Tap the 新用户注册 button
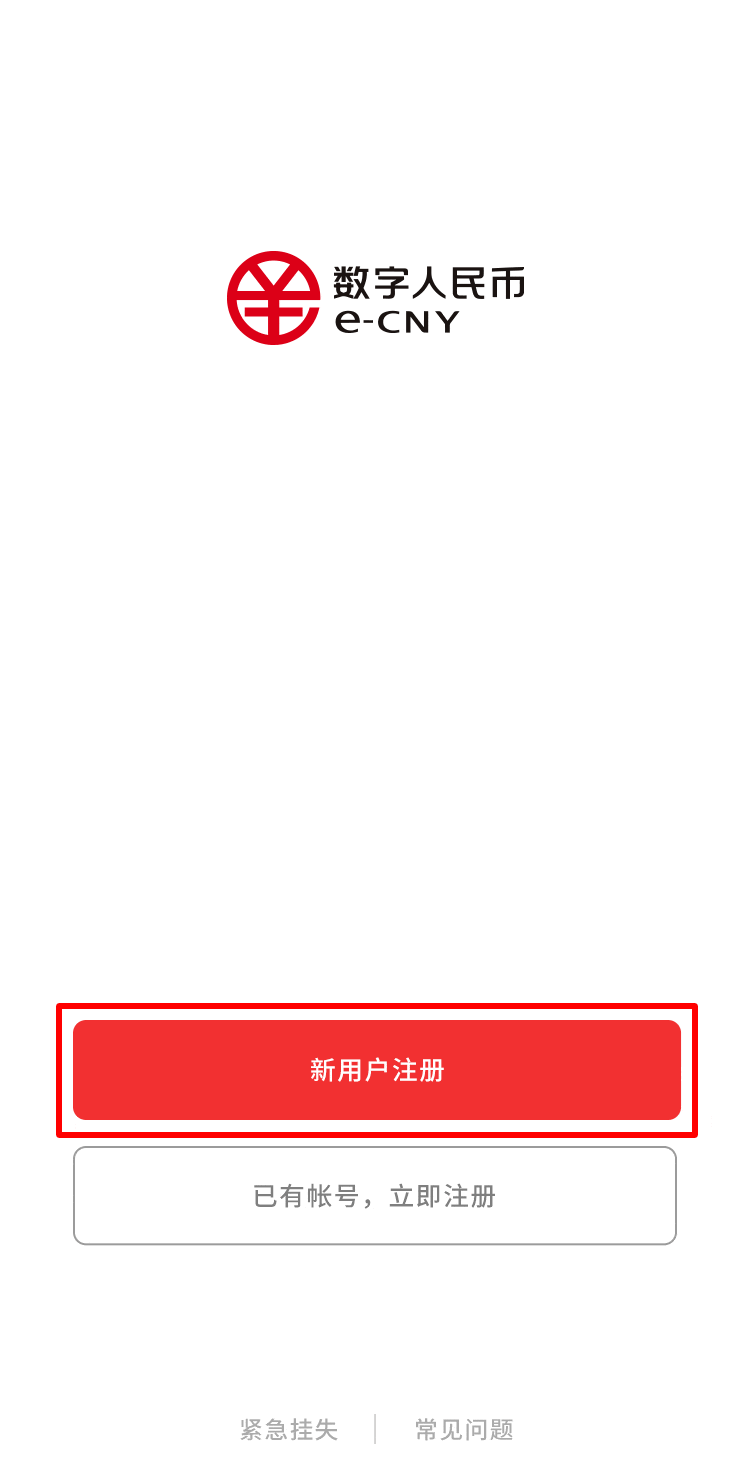This screenshot has width=750, height=1477. 376,1070
